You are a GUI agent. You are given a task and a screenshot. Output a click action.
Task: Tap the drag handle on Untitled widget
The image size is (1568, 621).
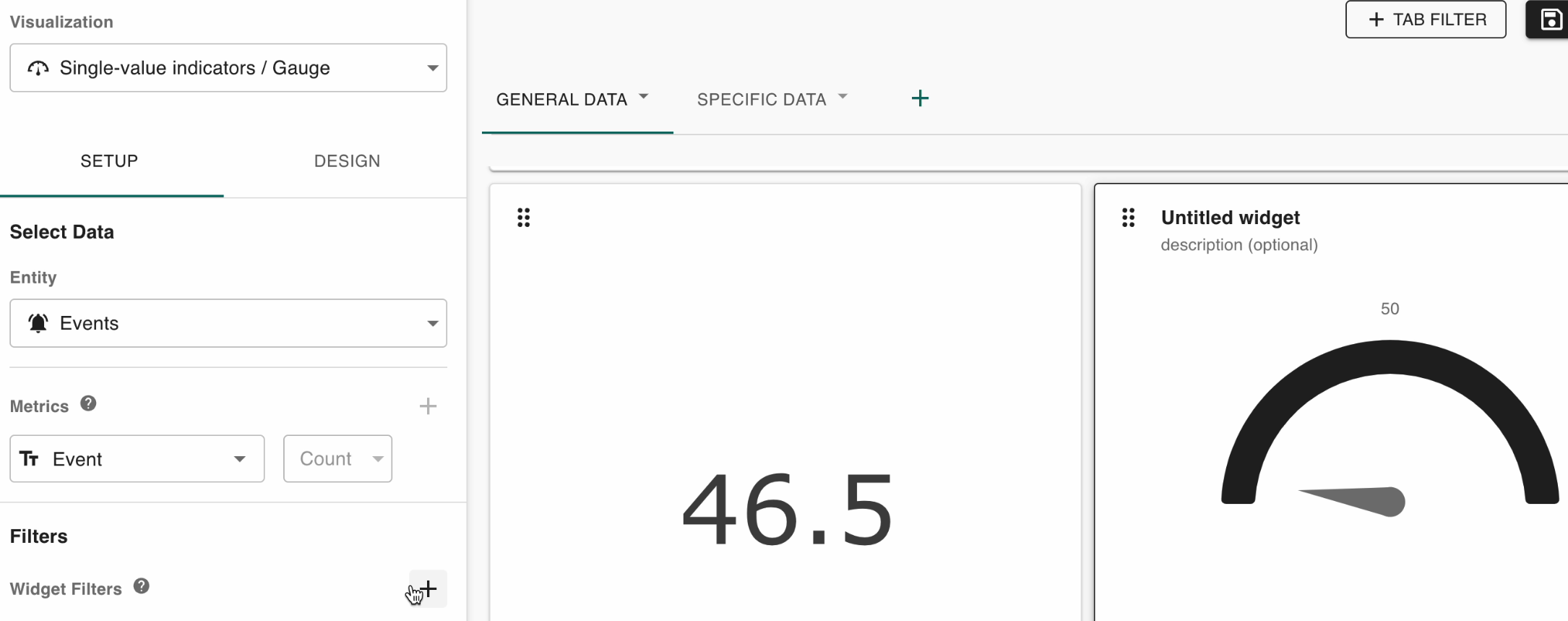pos(1128,218)
